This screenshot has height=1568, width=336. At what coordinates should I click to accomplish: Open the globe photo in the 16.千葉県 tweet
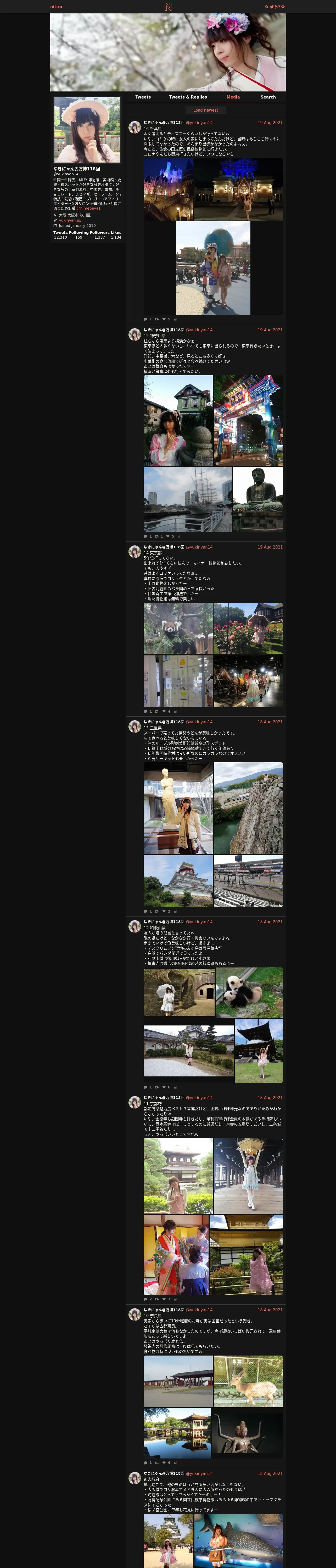click(213, 268)
